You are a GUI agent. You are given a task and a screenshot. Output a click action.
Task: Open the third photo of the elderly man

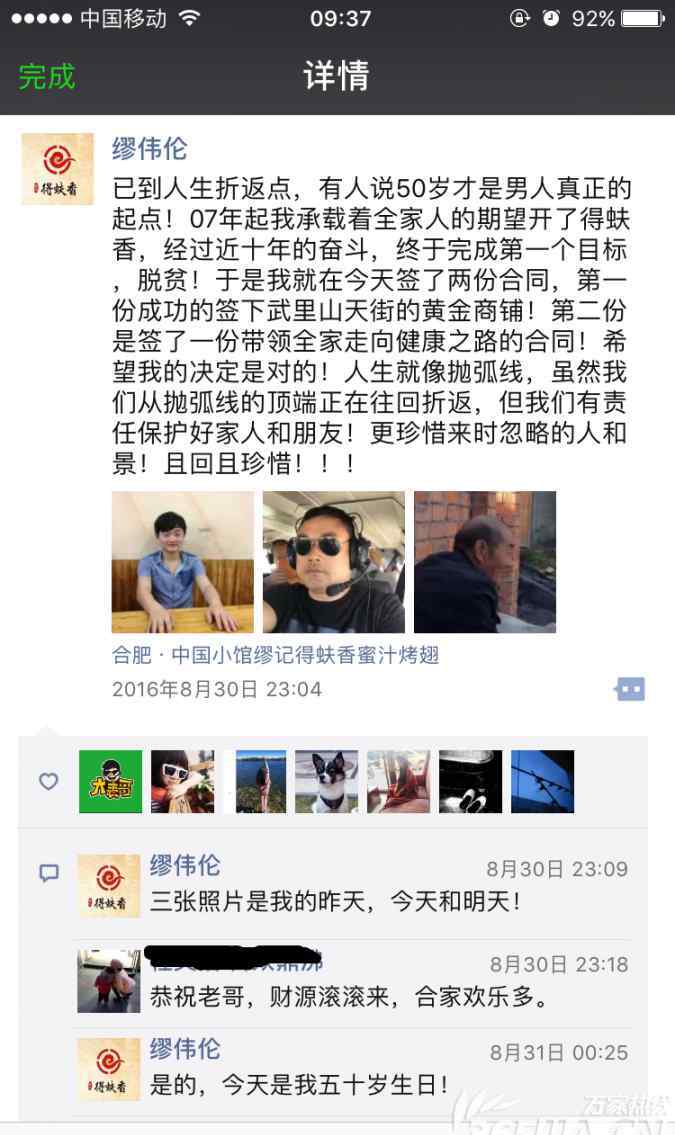pyautogui.click(x=485, y=562)
